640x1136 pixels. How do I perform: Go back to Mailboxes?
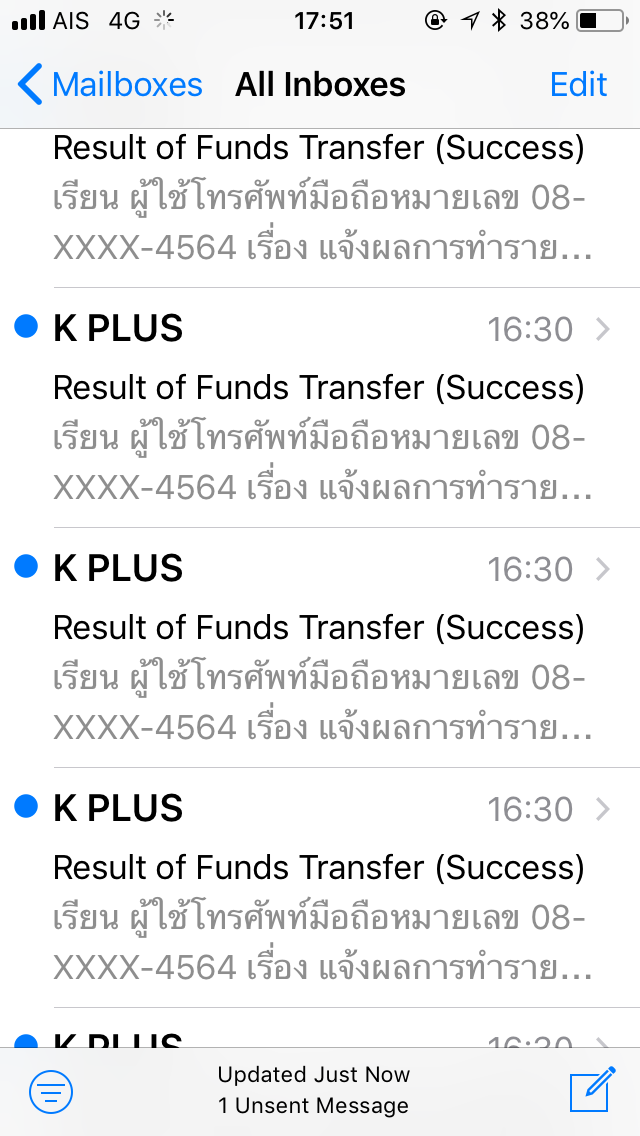(110, 85)
